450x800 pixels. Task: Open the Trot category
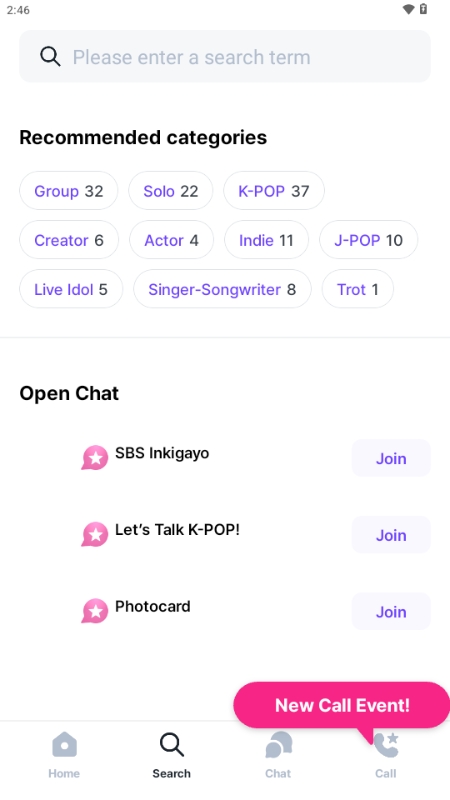tap(358, 289)
